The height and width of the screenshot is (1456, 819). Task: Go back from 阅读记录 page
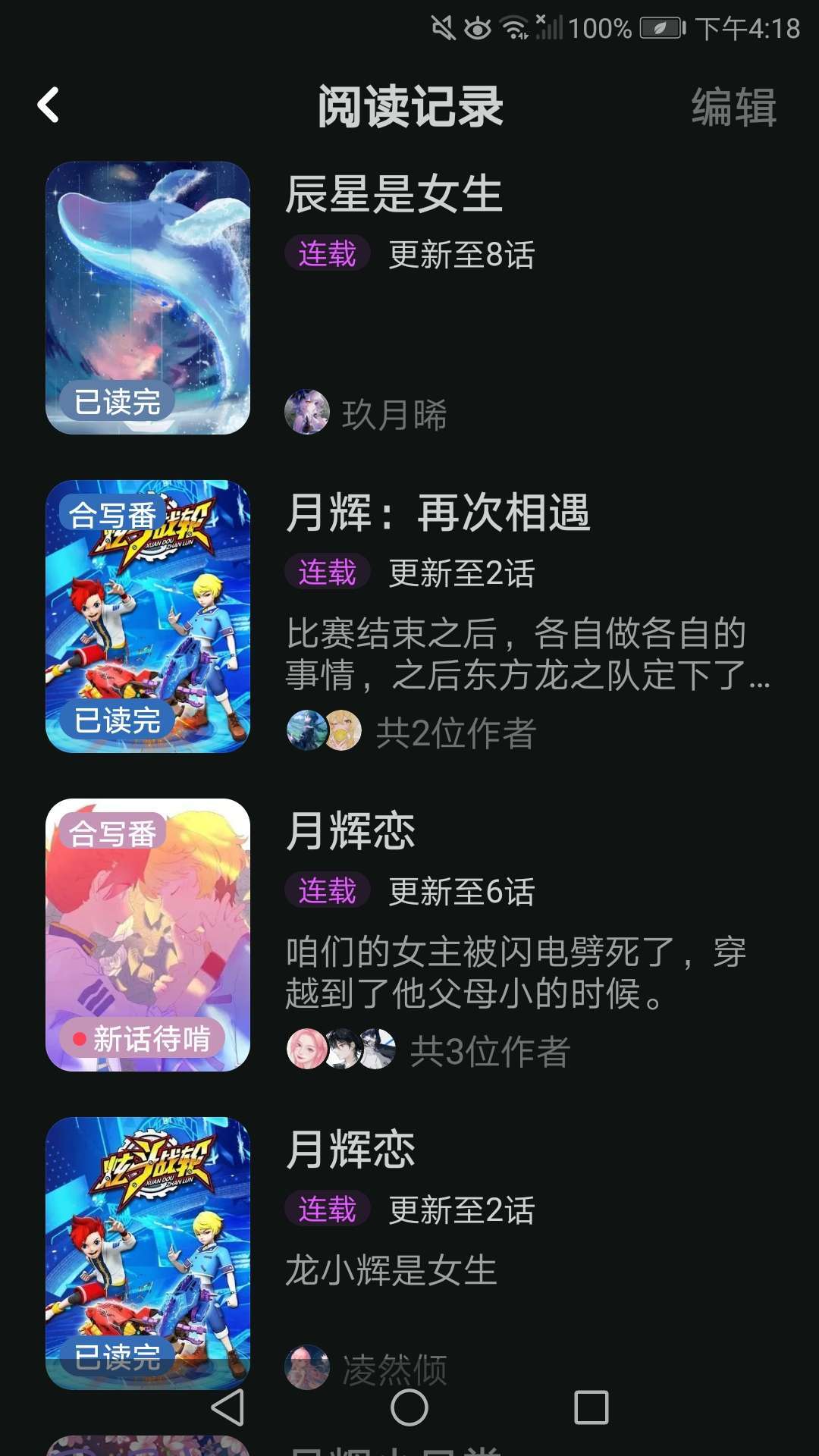[49, 105]
